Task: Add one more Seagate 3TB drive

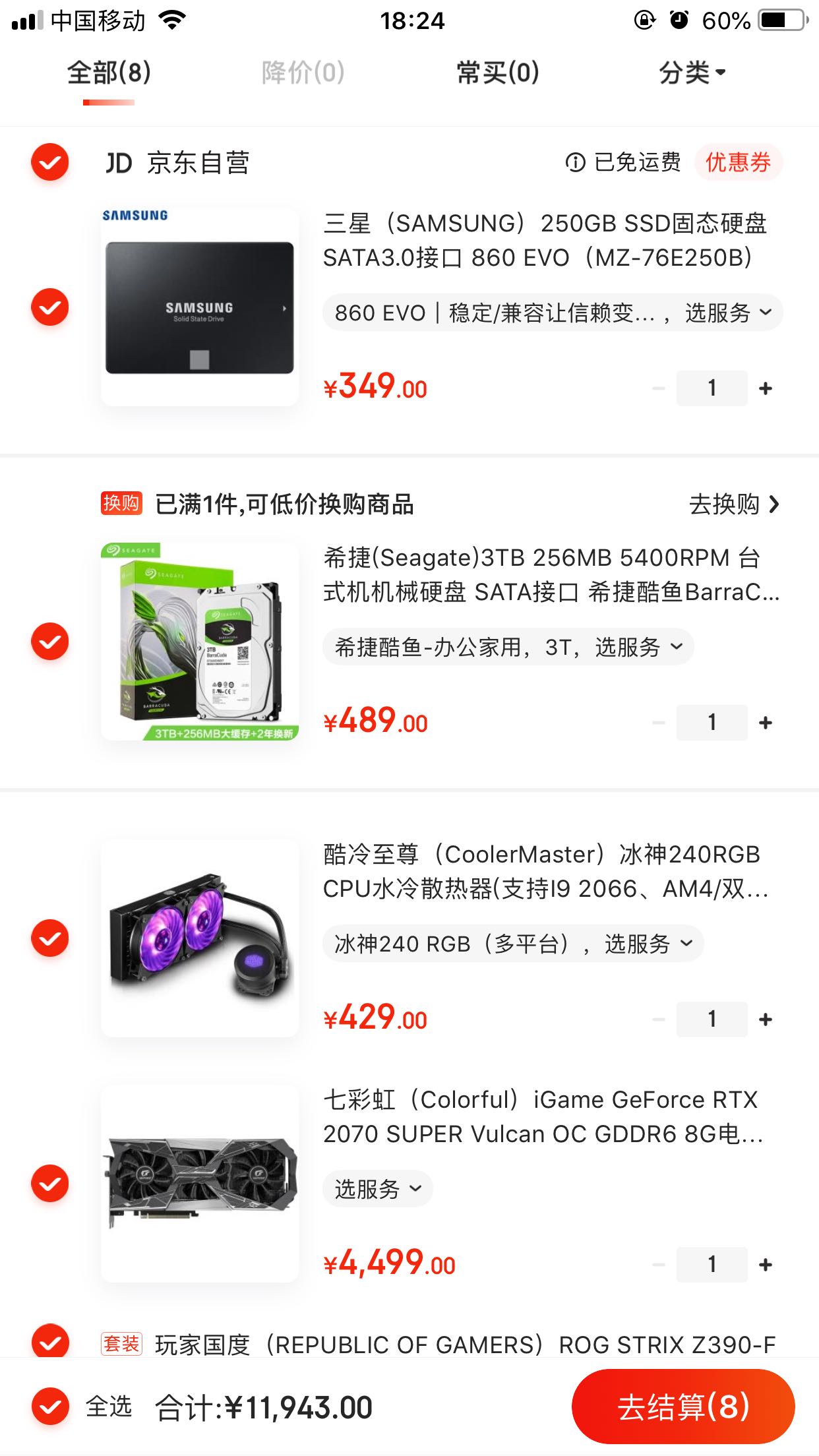Action: point(765,723)
